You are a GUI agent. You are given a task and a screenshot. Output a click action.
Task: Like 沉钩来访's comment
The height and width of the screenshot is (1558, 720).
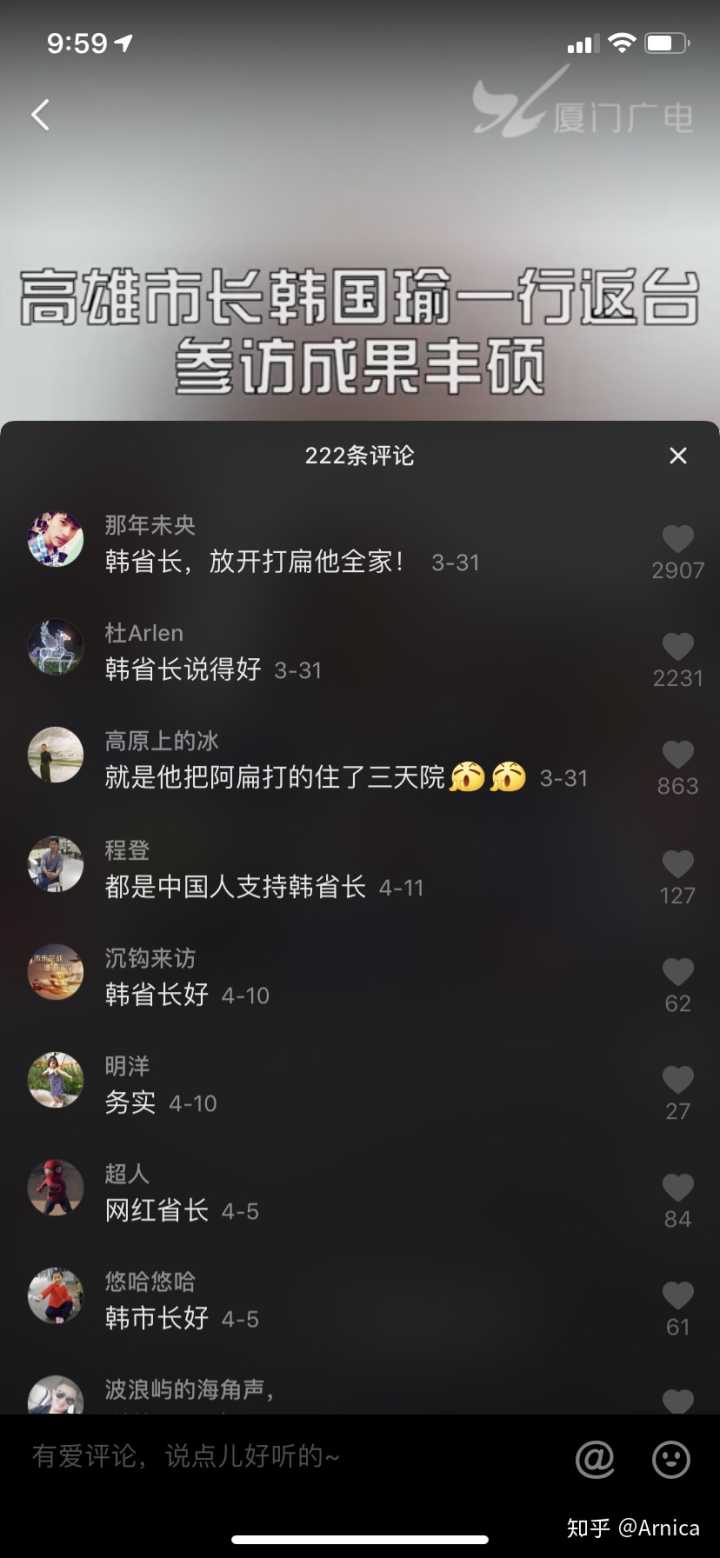pyautogui.click(x=678, y=972)
